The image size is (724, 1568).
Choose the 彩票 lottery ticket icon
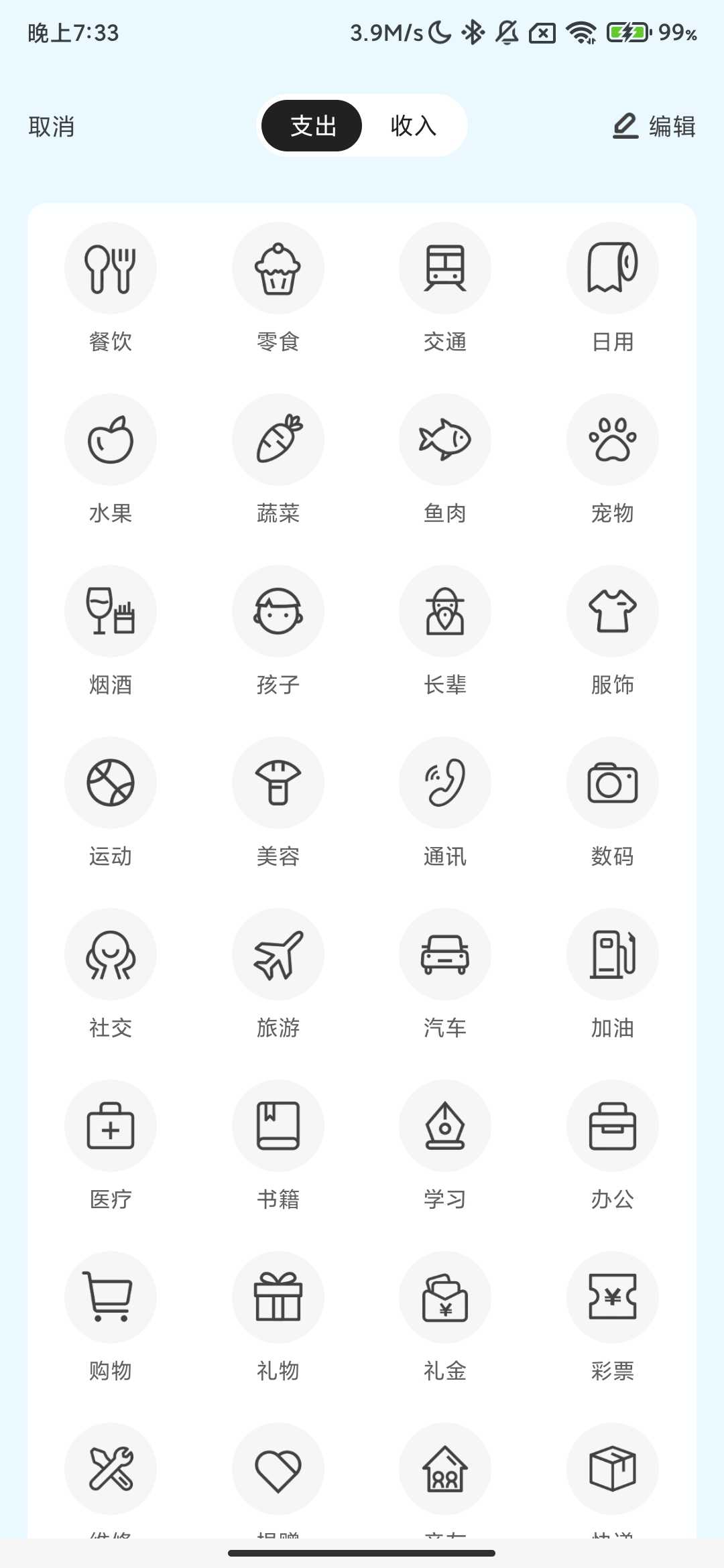tap(612, 1297)
